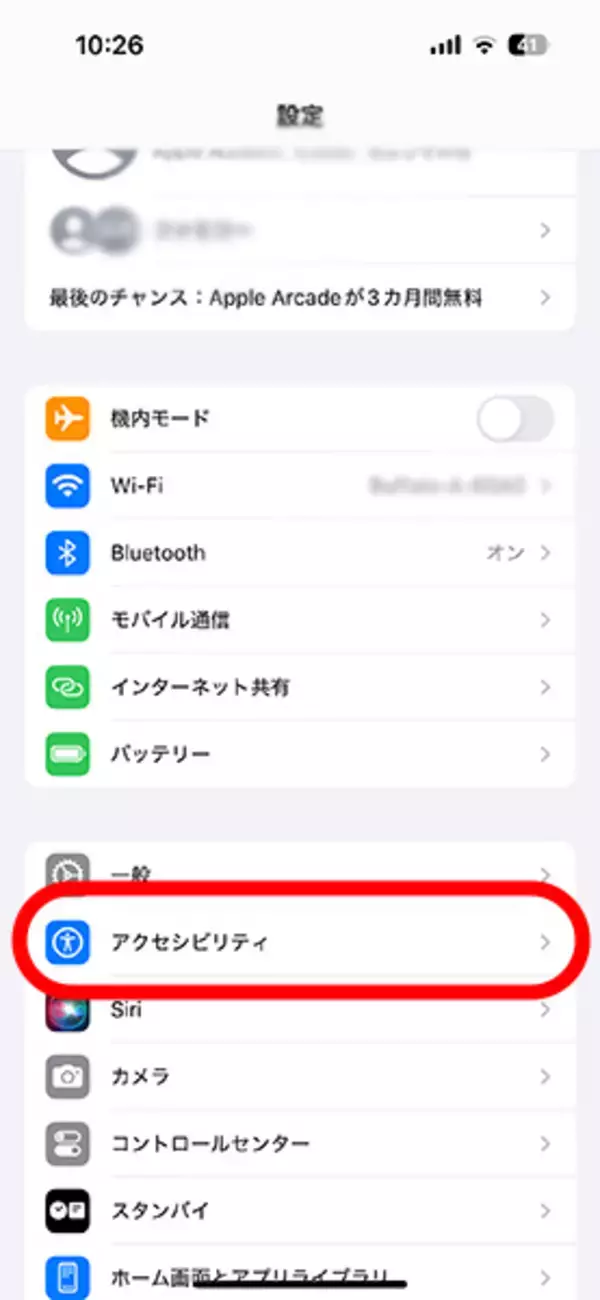Open Bluetooth settings
The width and height of the screenshot is (600, 1300).
[300, 553]
